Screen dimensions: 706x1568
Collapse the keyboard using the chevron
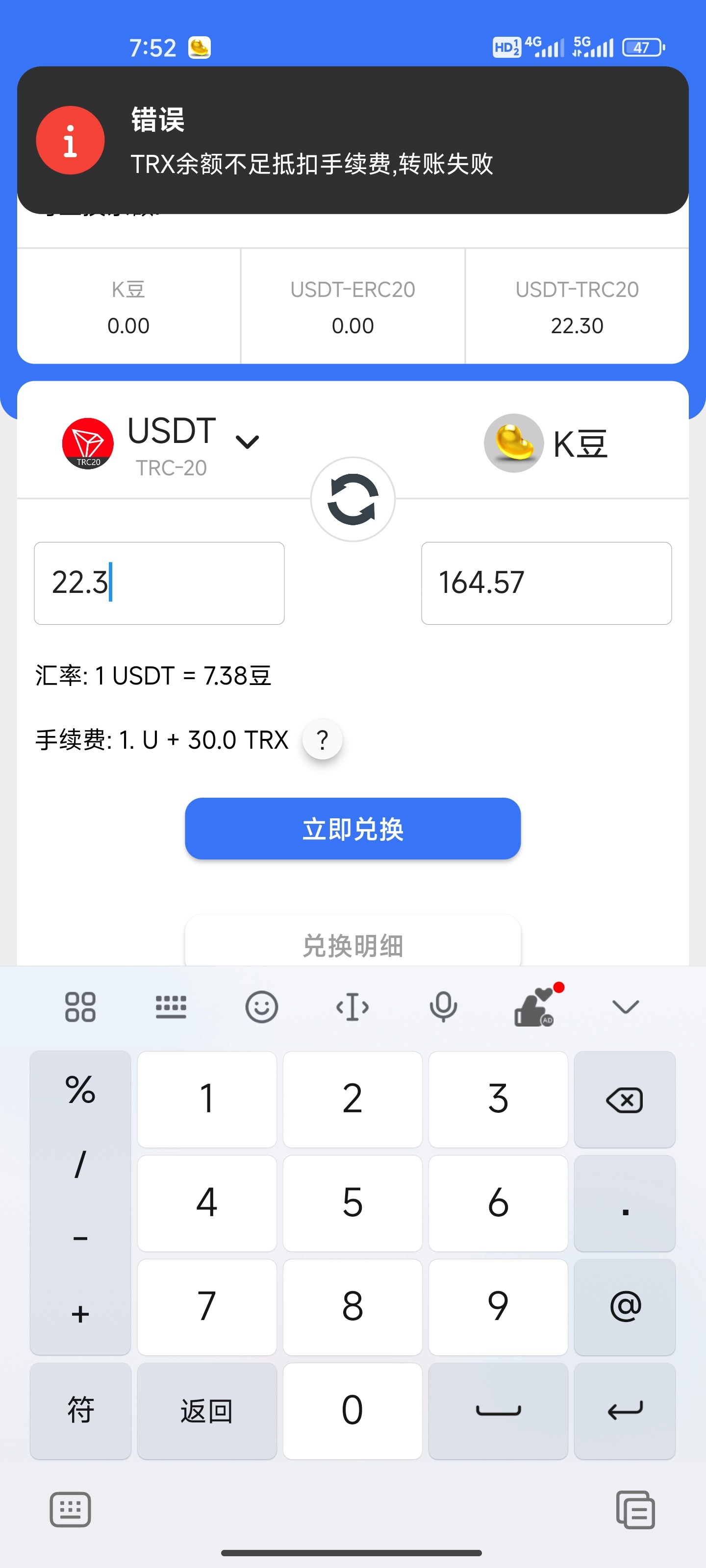[625, 1007]
